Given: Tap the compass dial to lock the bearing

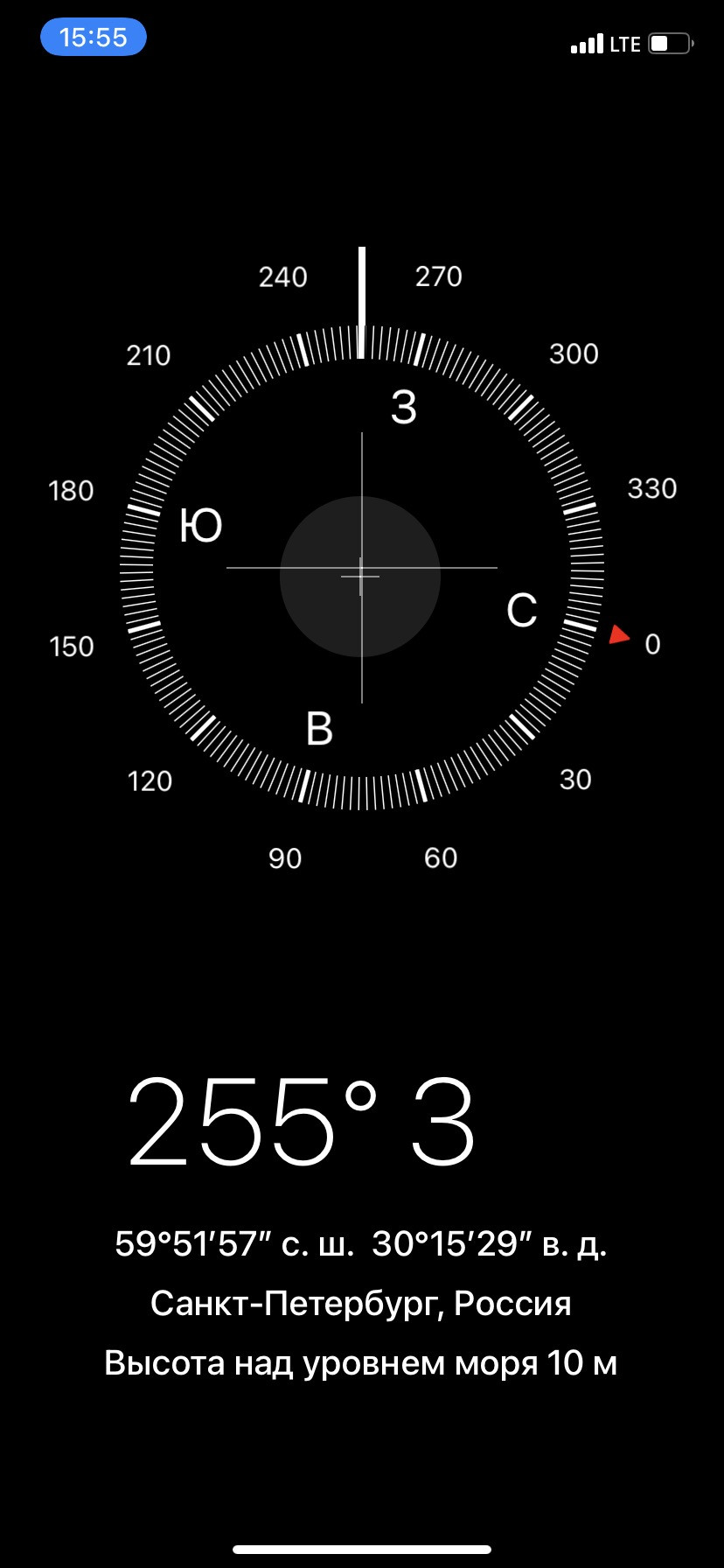Looking at the screenshot, I should point(361,569).
